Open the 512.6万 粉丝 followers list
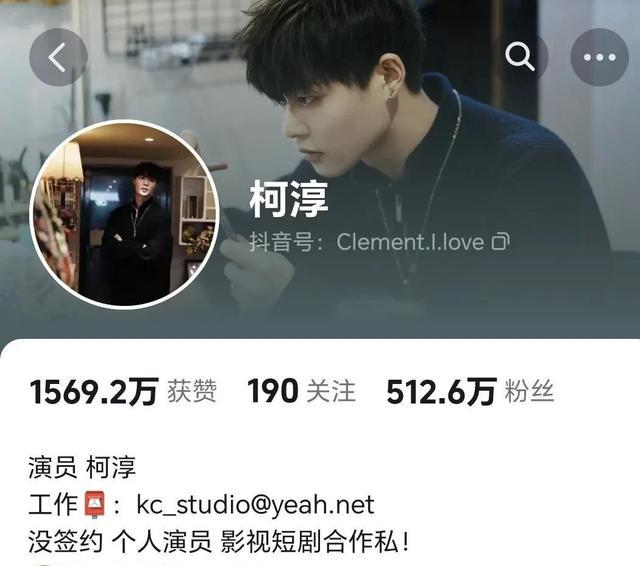The width and height of the screenshot is (640, 566). [469, 391]
